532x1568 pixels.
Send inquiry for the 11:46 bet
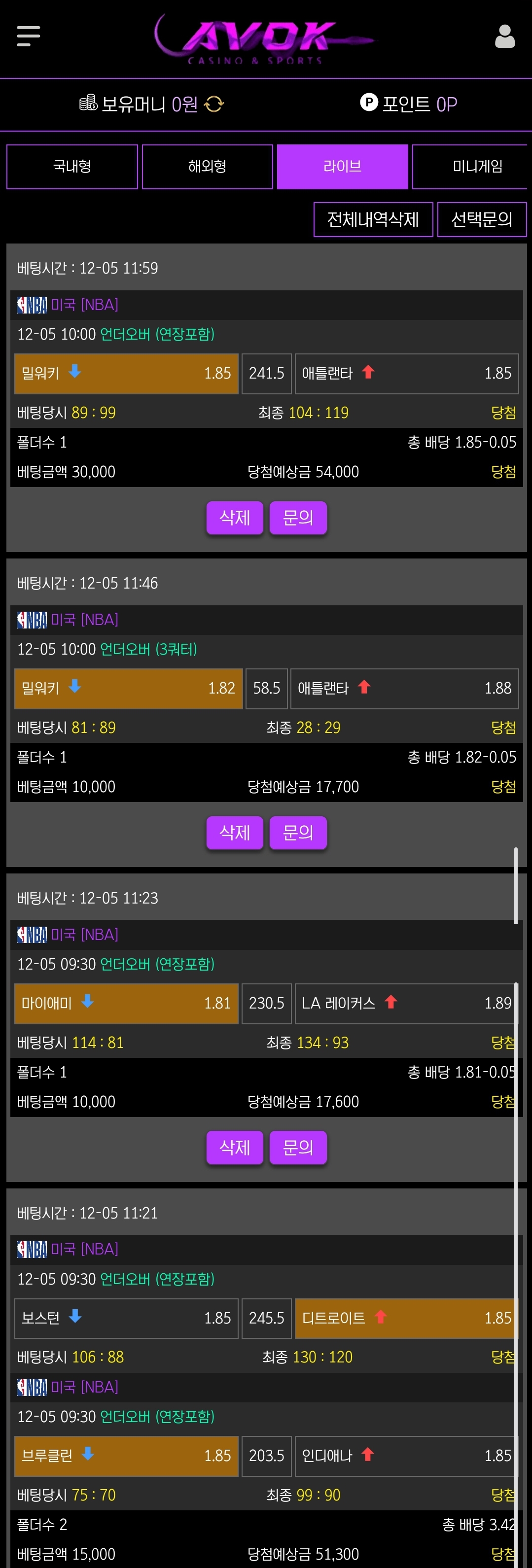[298, 832]
